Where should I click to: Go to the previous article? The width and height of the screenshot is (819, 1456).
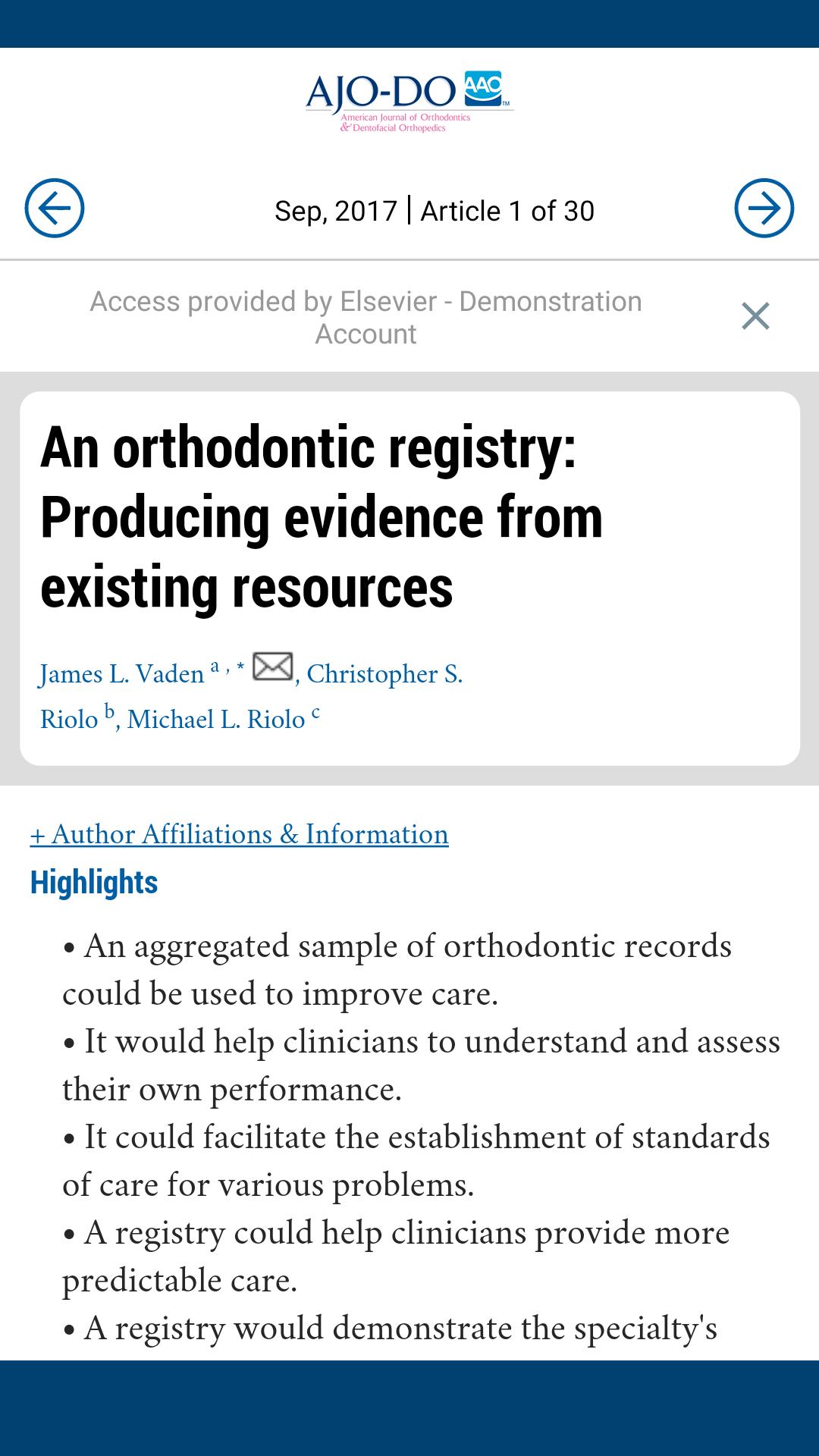pyautogui.click(x=54, y=209)
